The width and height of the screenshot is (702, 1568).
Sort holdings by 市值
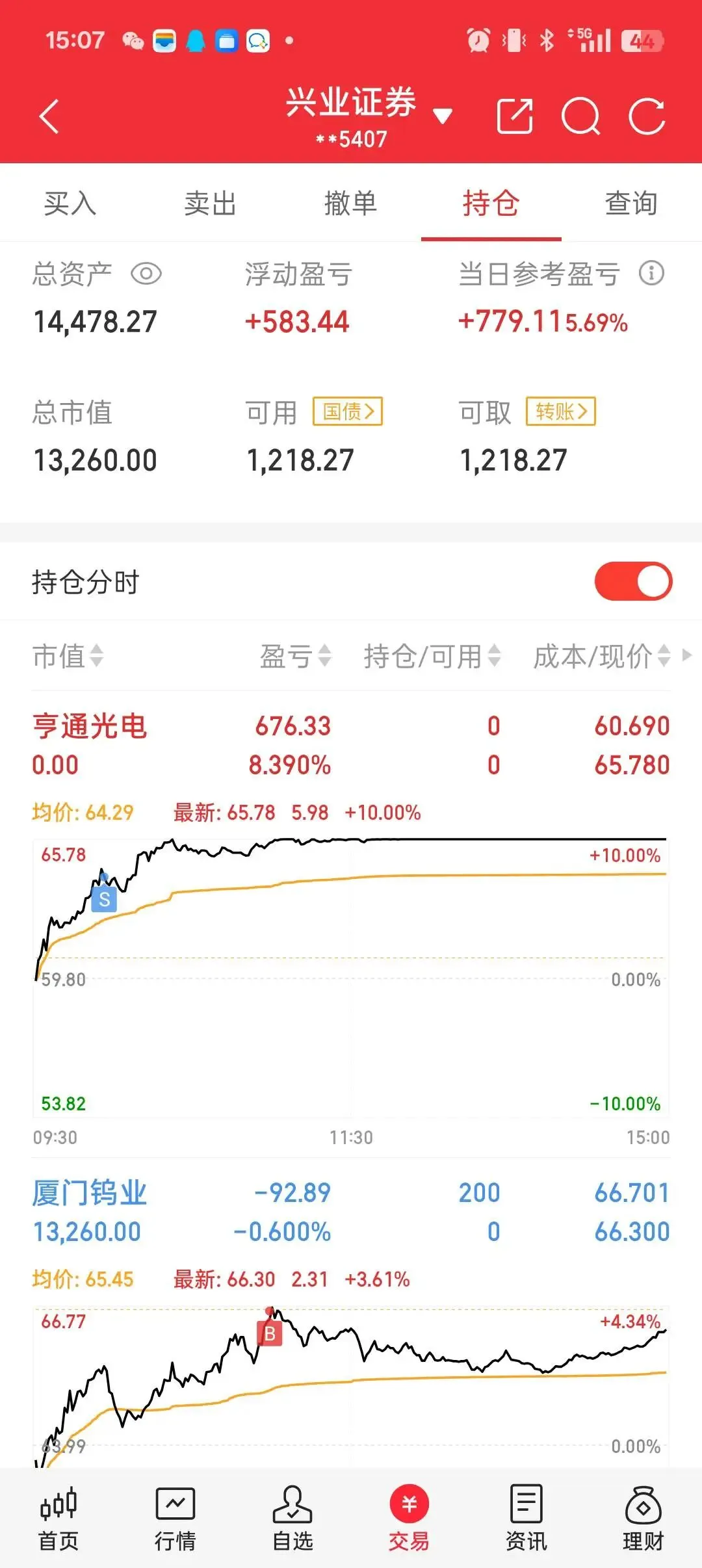[68, 656]
